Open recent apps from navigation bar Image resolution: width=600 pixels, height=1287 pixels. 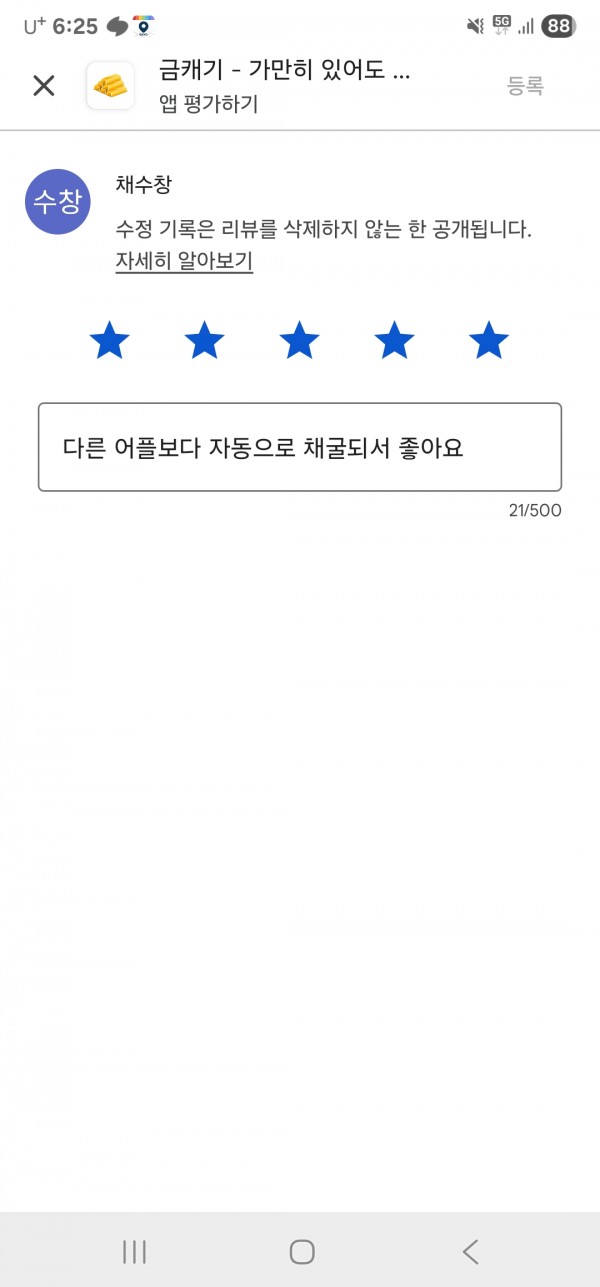134,1251
